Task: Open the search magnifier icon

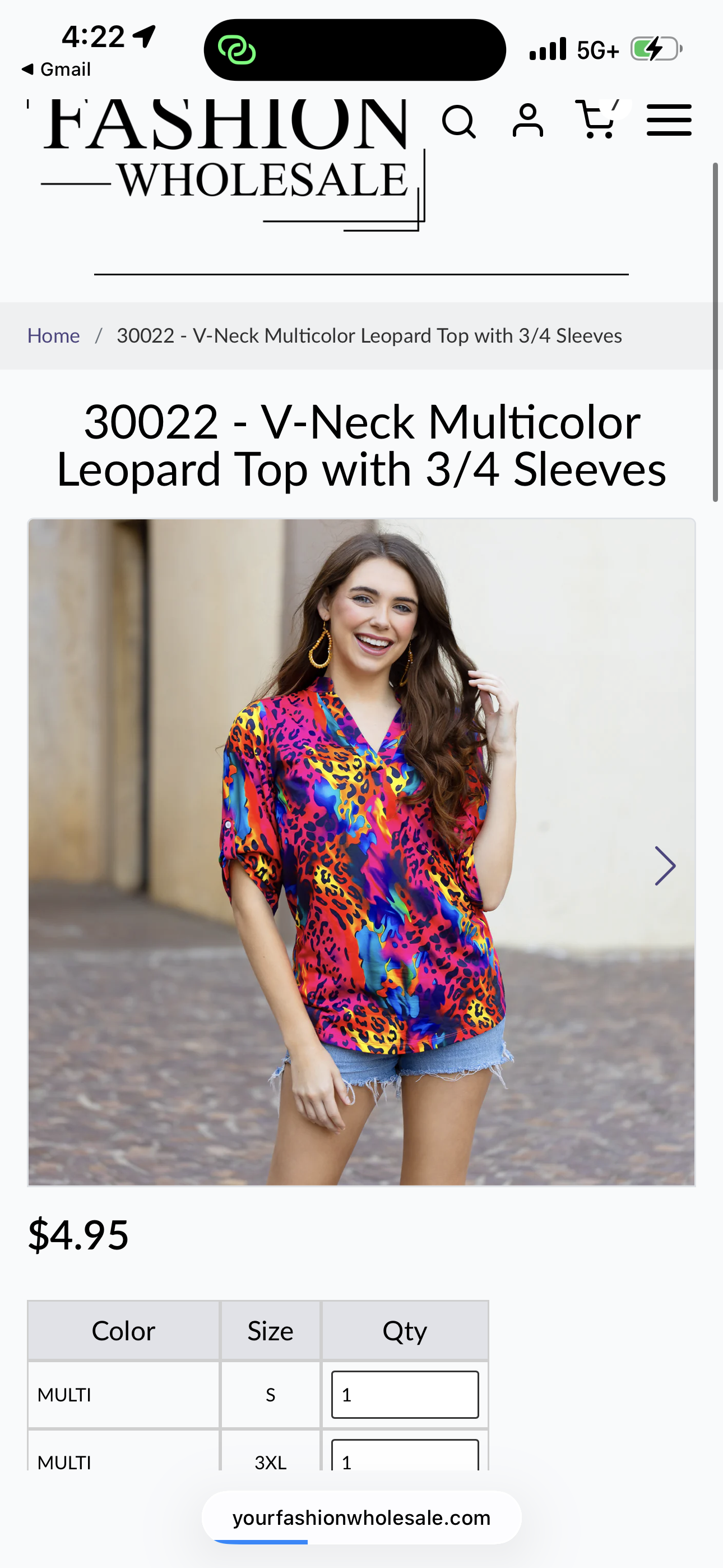Action: click(x=458, y=122)
